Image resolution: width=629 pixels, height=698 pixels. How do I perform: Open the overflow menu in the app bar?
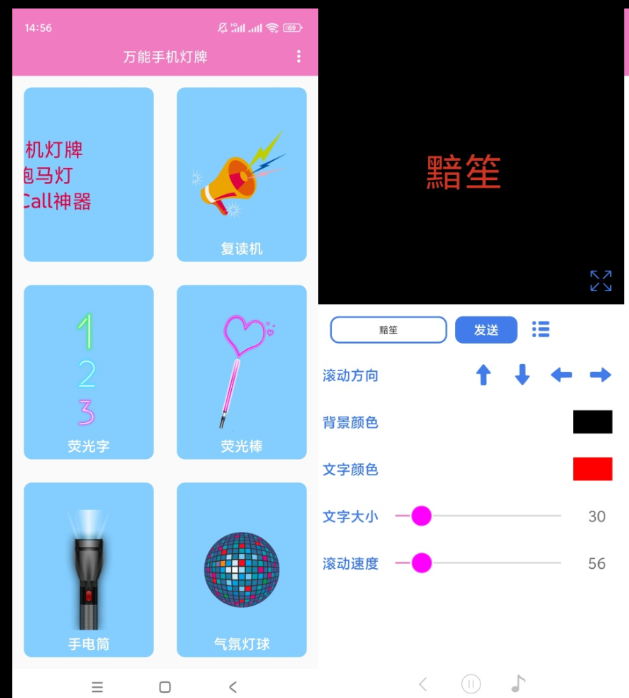click(x=298, y=57)
